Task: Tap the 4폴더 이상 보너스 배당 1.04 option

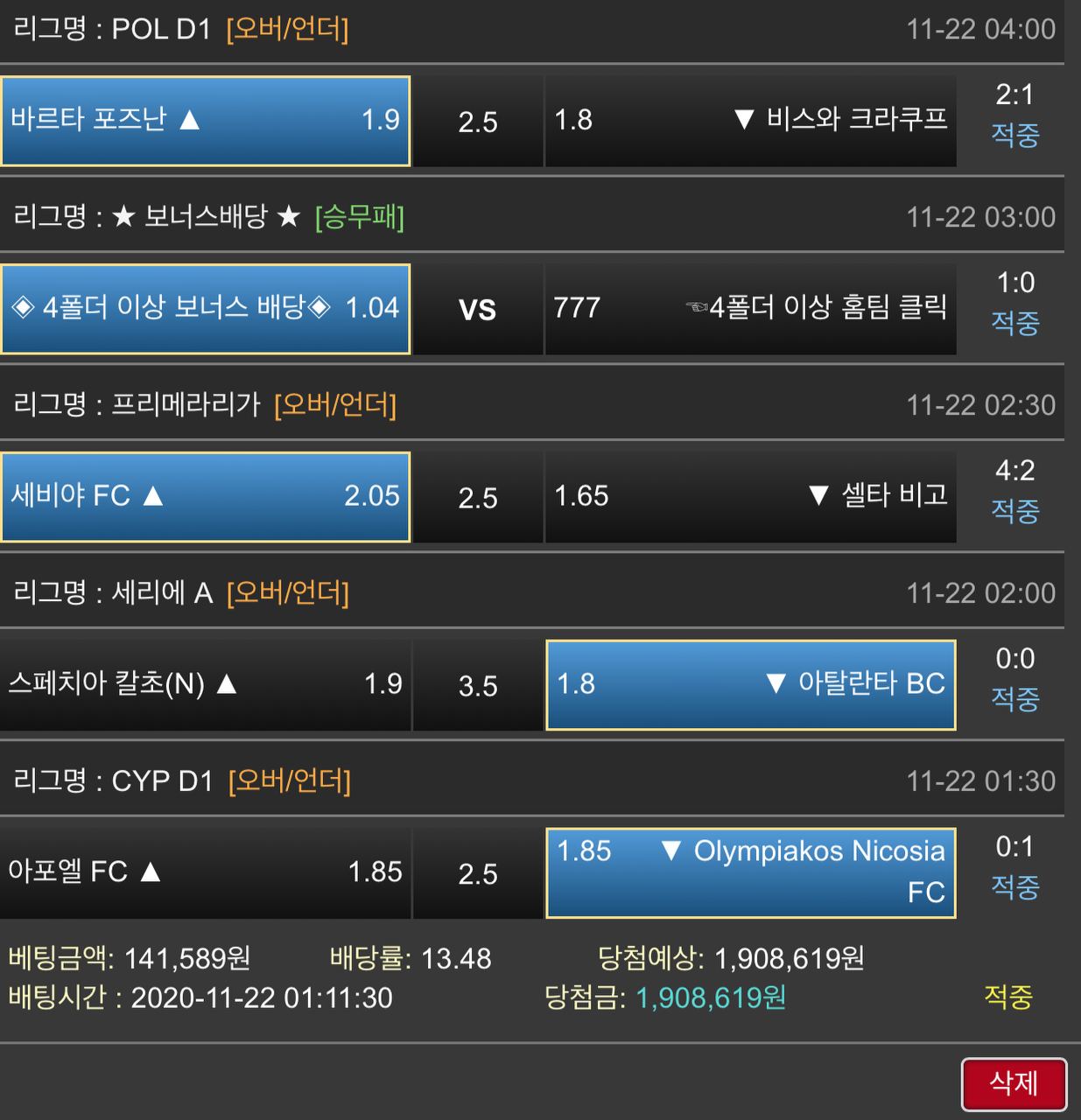Action: pyautogui.click(x=206, y=309)
